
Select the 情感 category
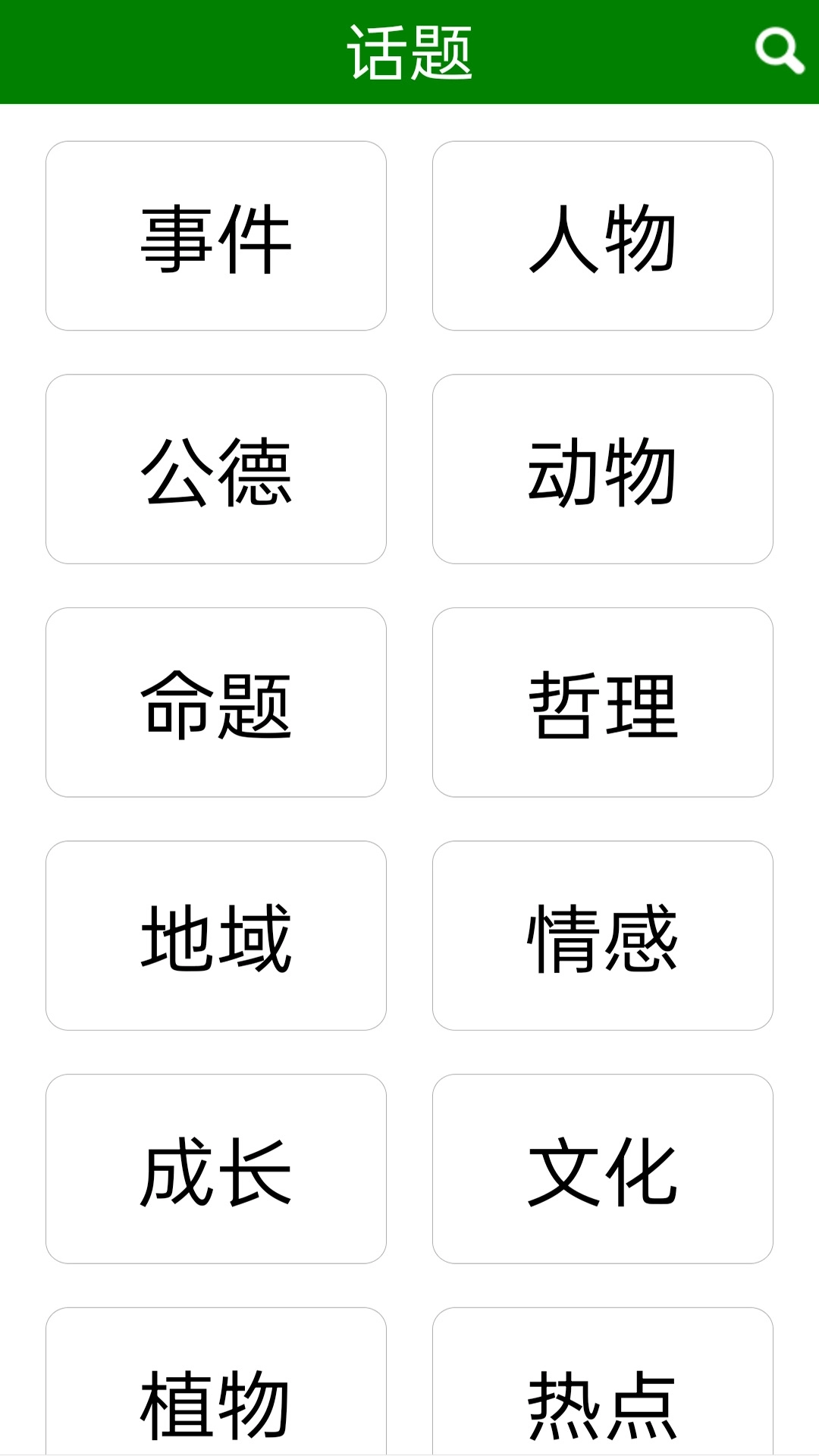click(x=602, y=937)
